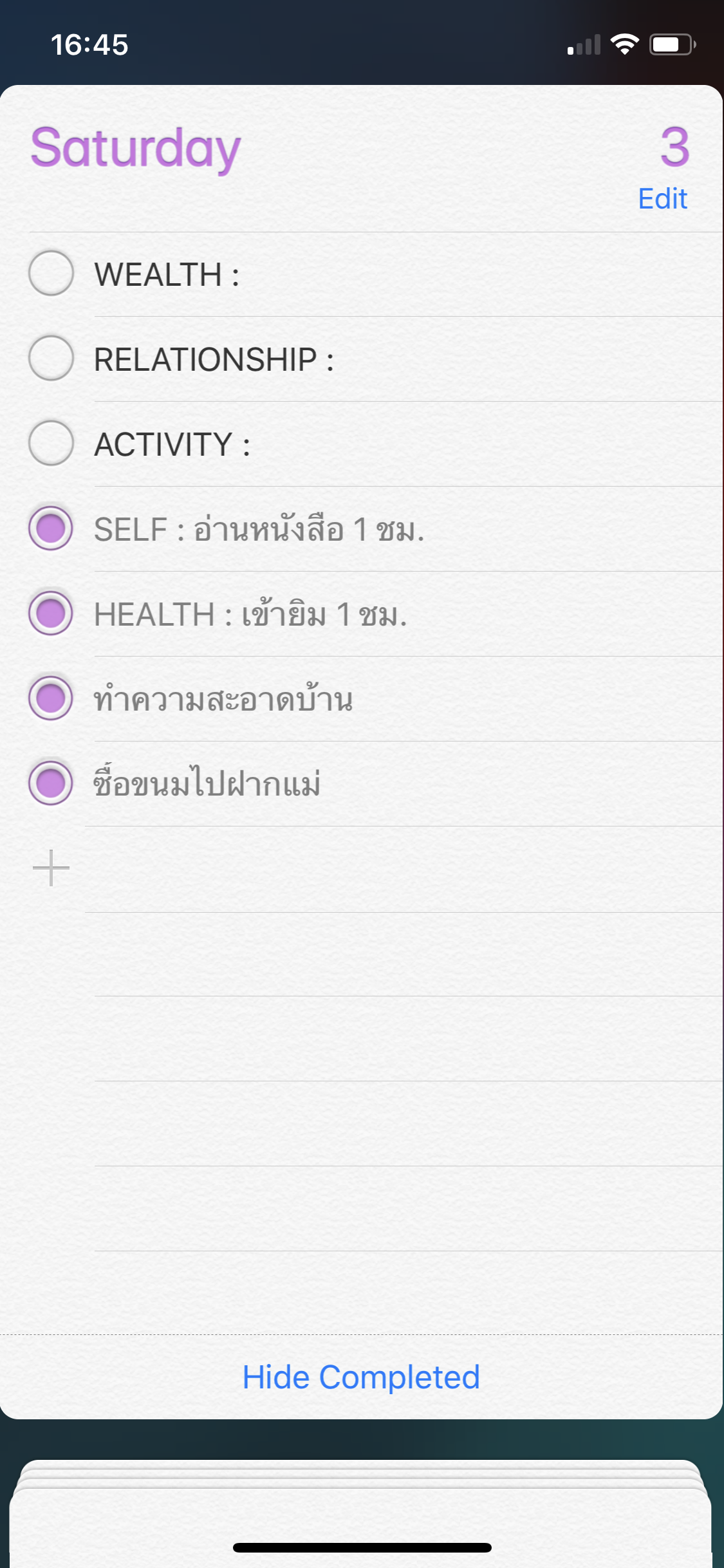724x1568 pixels.
Task: Uncheck the HEALTH reminder
Action: pyautogui.click(x=51, y=613)
